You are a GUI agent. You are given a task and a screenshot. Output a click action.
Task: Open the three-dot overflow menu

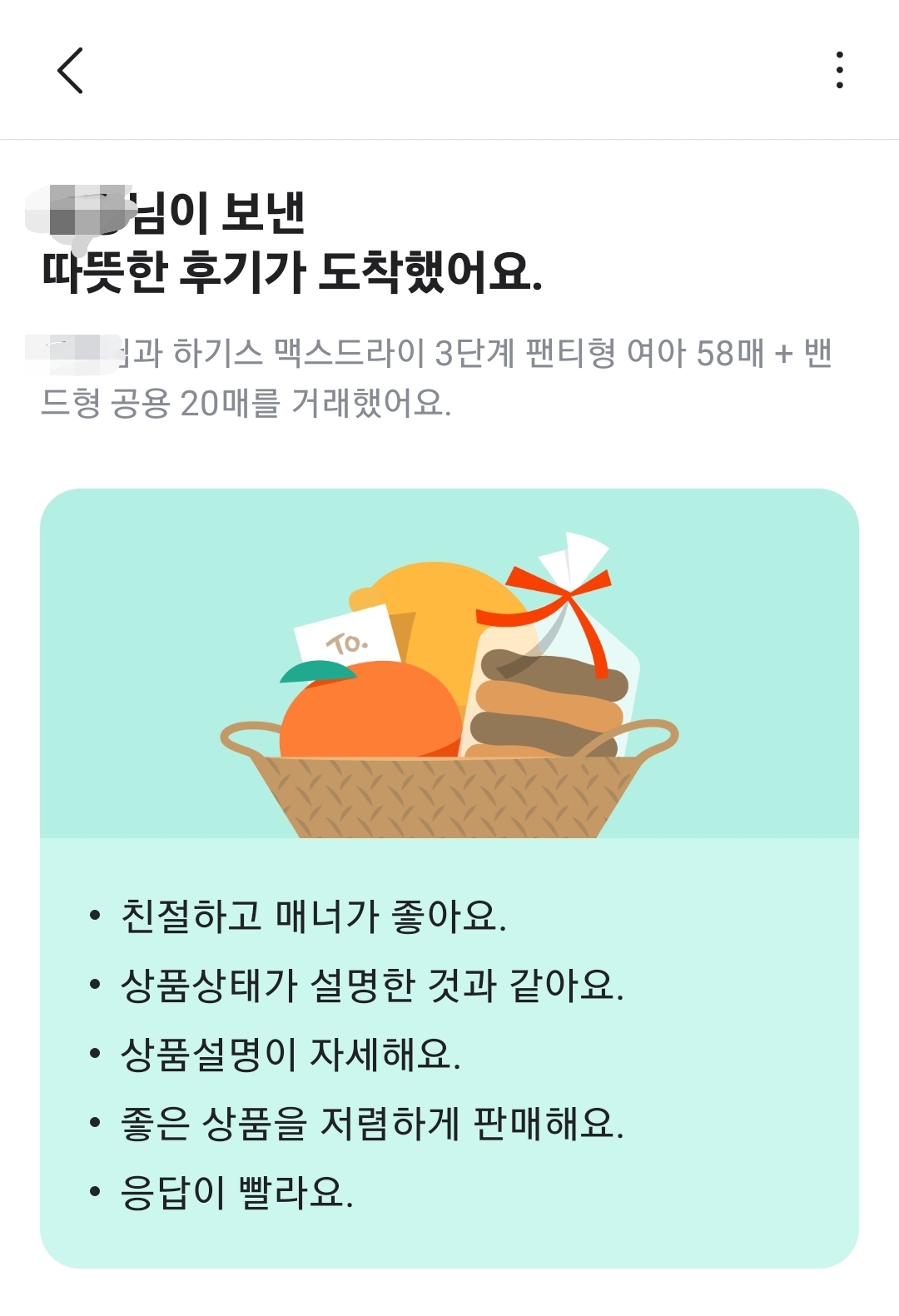coord(839,70)
